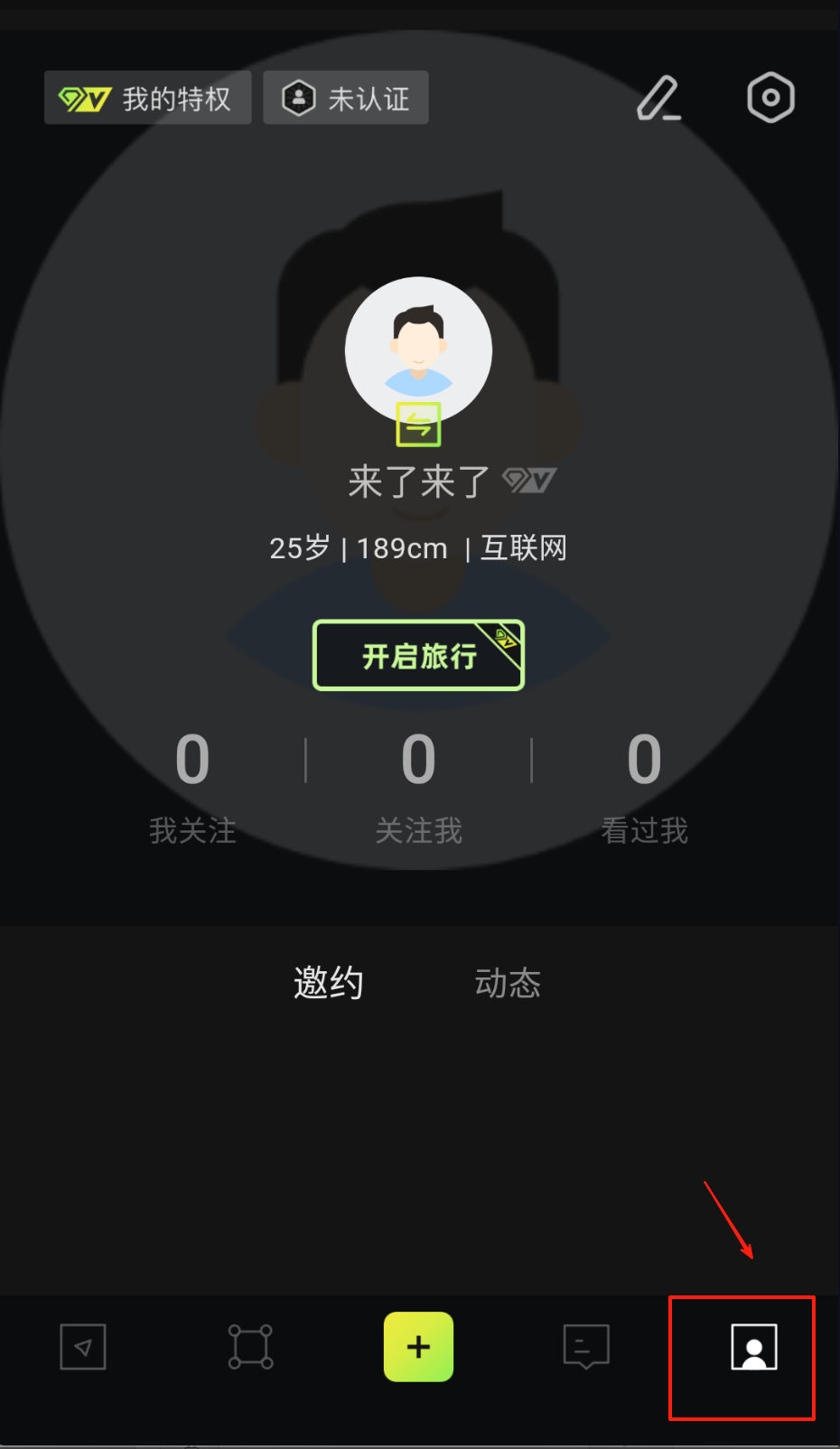Select the scan frame icon in bottom bar
The width and height of the screenshot is (840, 1449).
(x=250, y=1346)
